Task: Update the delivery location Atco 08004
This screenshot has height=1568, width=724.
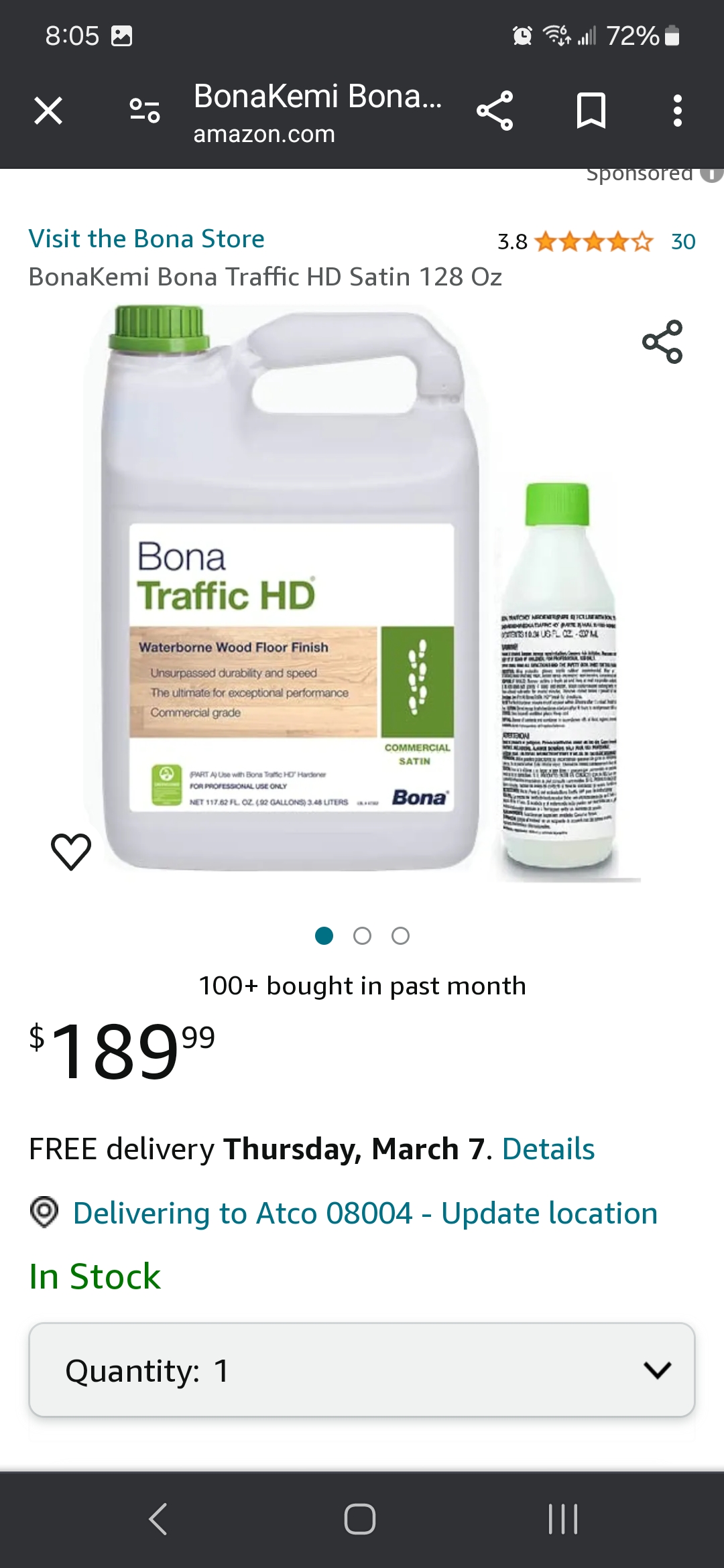Action: click(x=365, y=1213)
